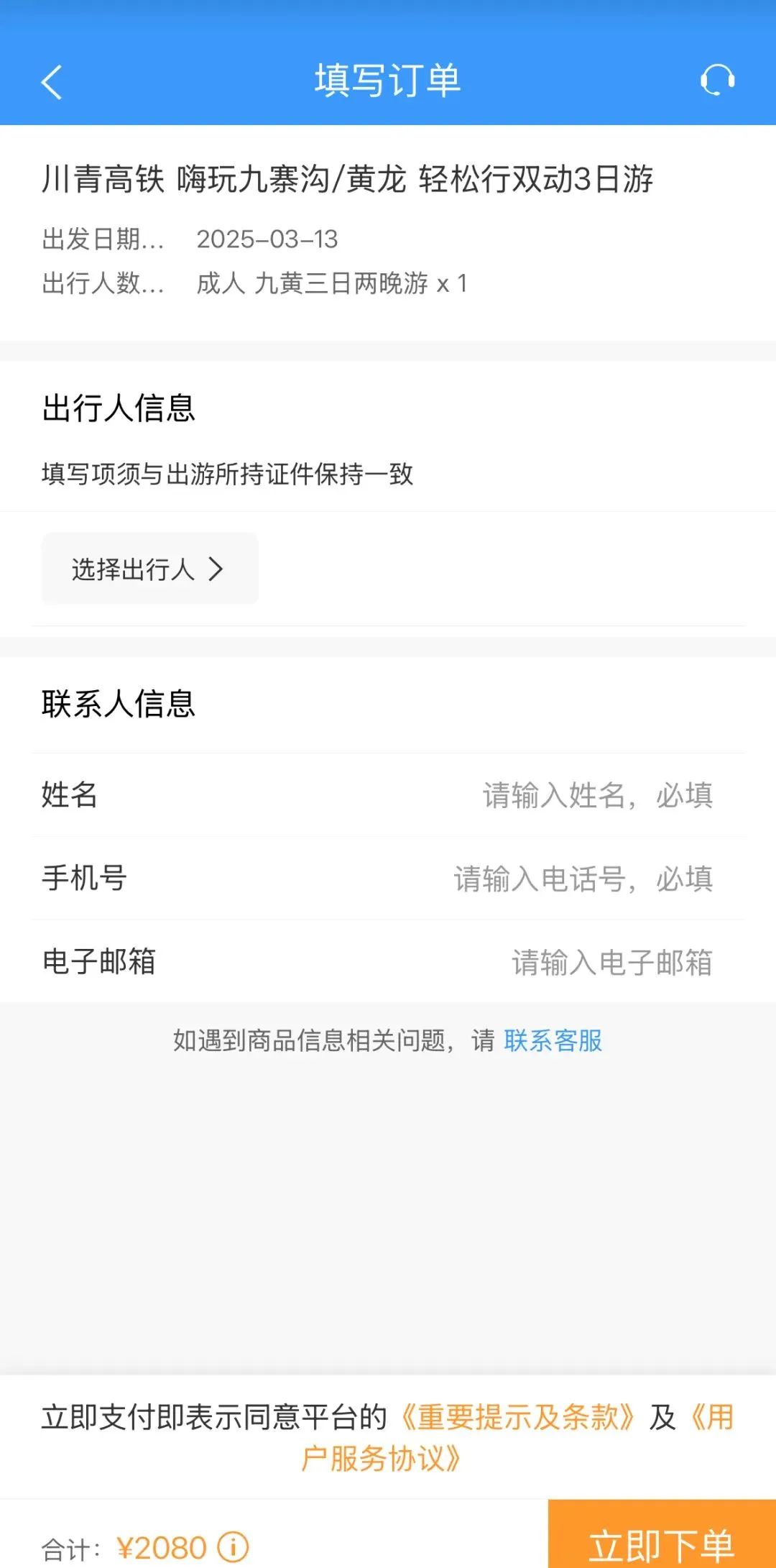Tap the 手机号 phone number field
The image size is (776, 1568).
coord(582,879)
